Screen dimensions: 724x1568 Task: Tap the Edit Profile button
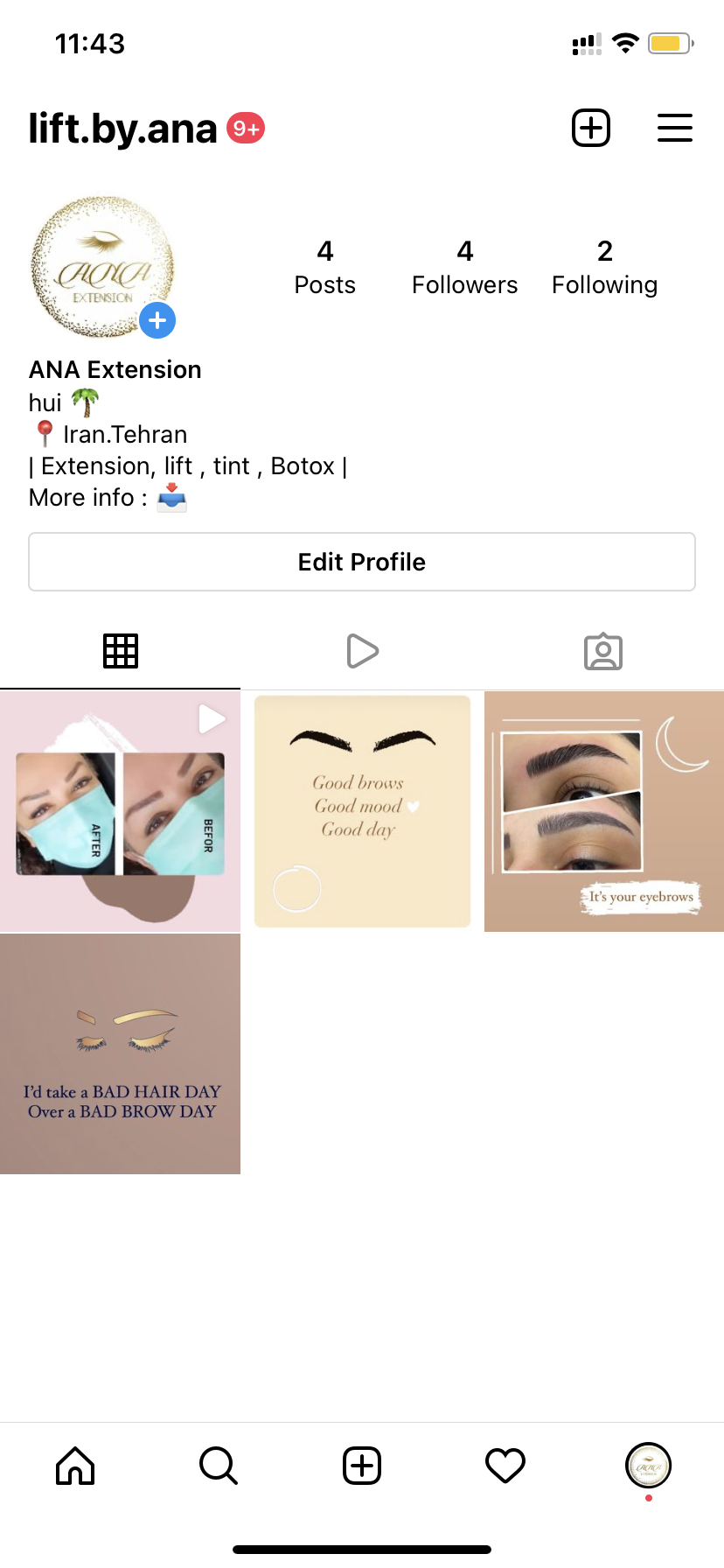[x=362, y=562]
